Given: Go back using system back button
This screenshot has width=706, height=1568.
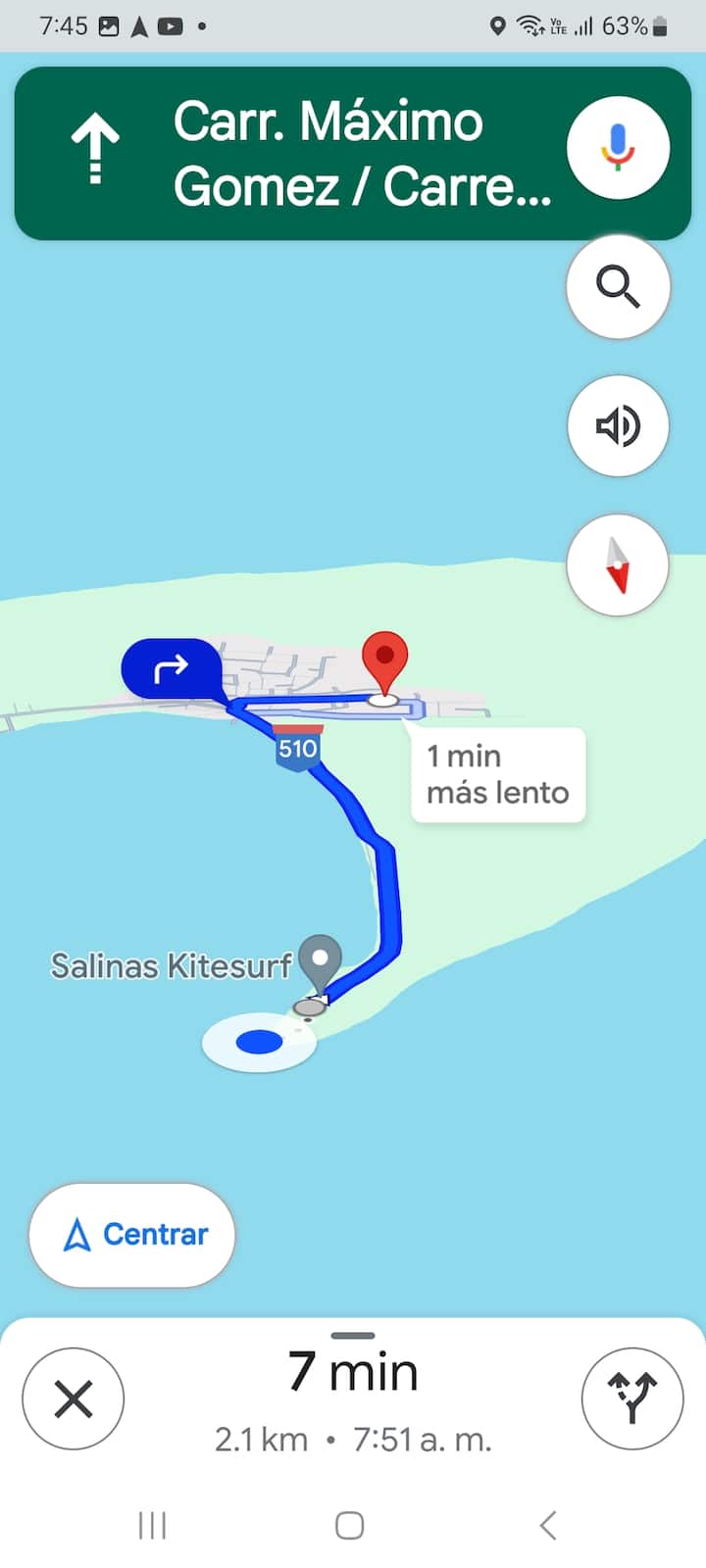Looking at the screenshot, I should 548,1525.
